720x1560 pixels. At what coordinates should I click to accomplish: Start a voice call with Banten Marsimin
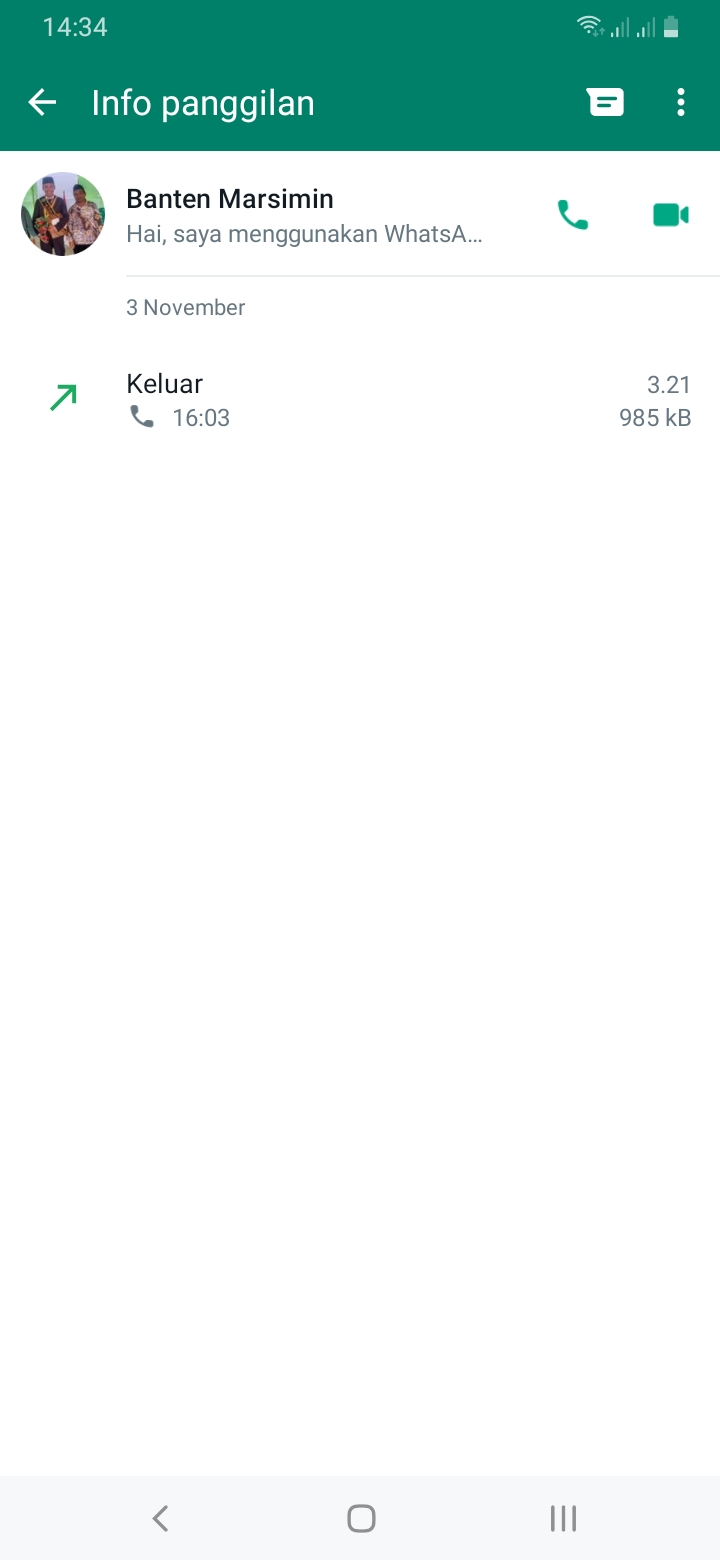[573, 215]
